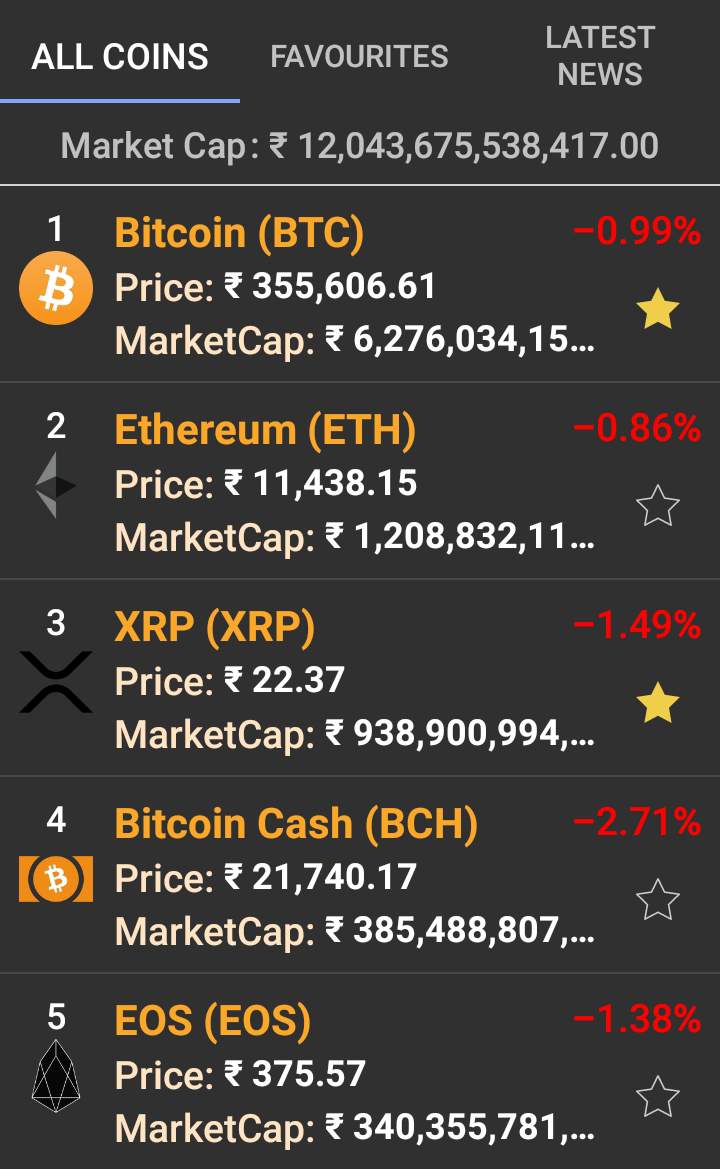Star Bitcoin Cash as a favourite

(657, 900)
